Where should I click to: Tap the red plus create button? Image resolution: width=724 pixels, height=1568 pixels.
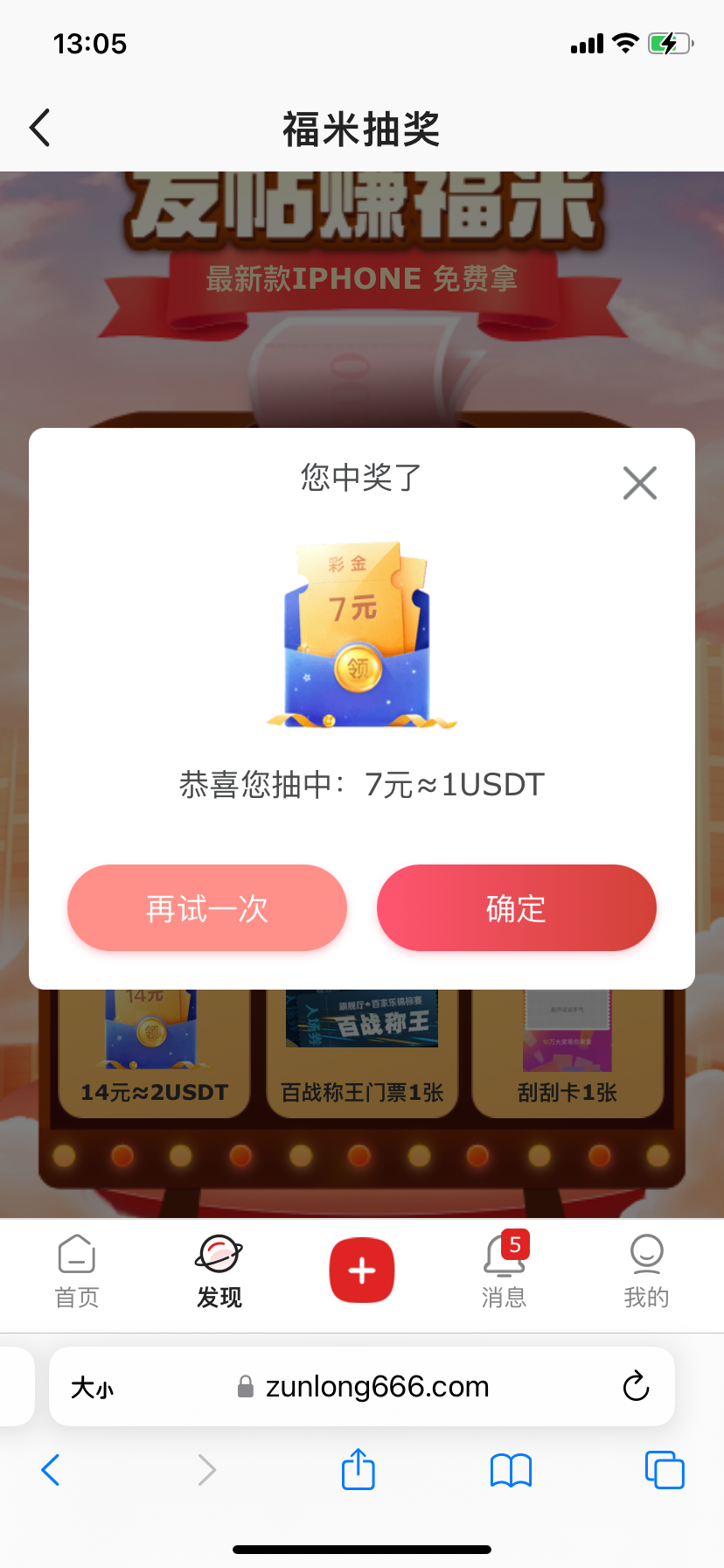tap(362, 1270)
